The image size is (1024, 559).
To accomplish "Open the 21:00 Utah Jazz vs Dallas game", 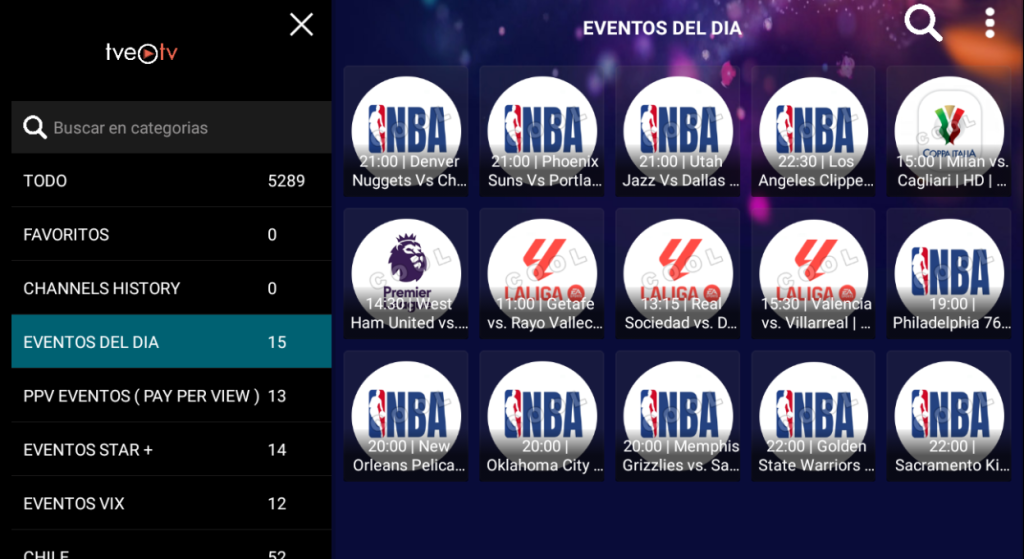I will pyautogui.click(x=678, y=130).
